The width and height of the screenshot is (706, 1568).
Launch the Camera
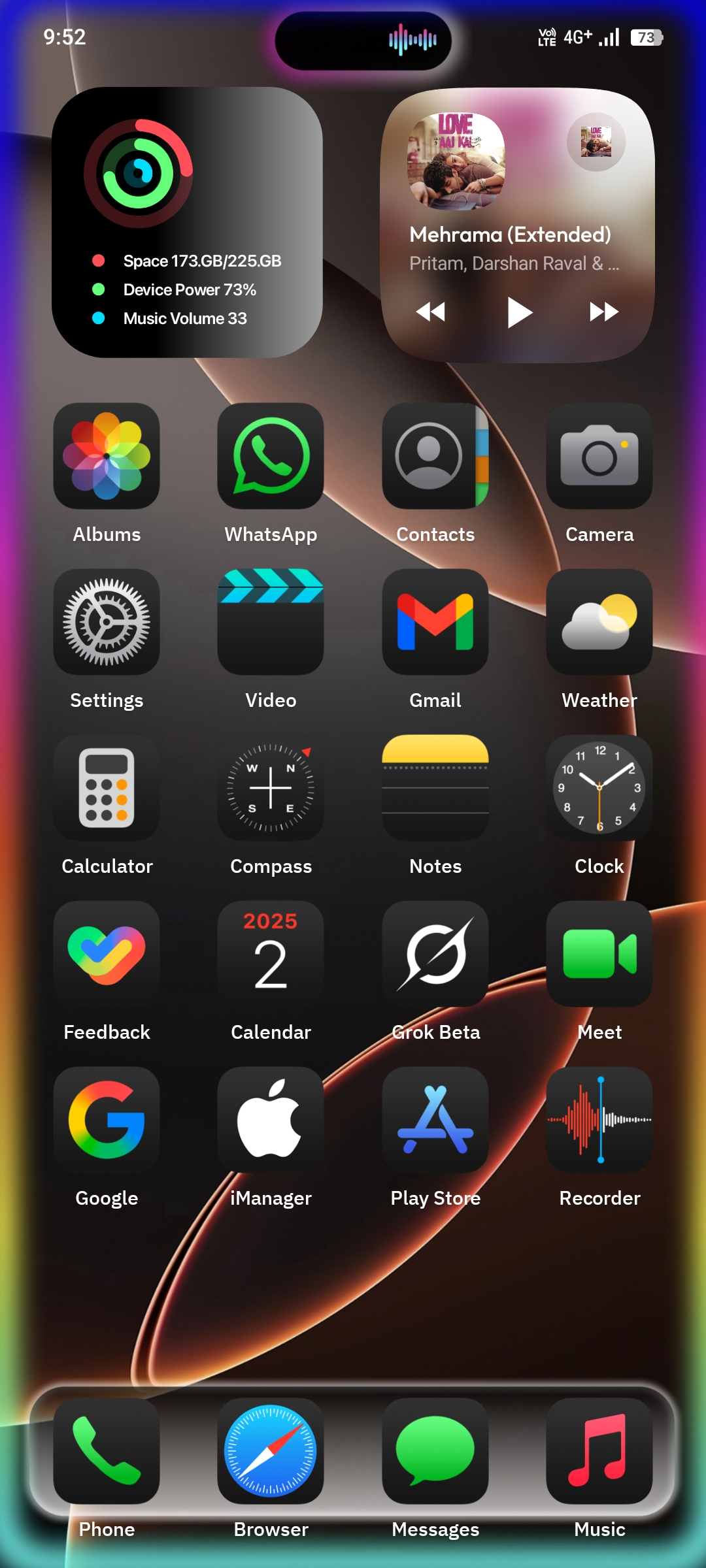599,456
